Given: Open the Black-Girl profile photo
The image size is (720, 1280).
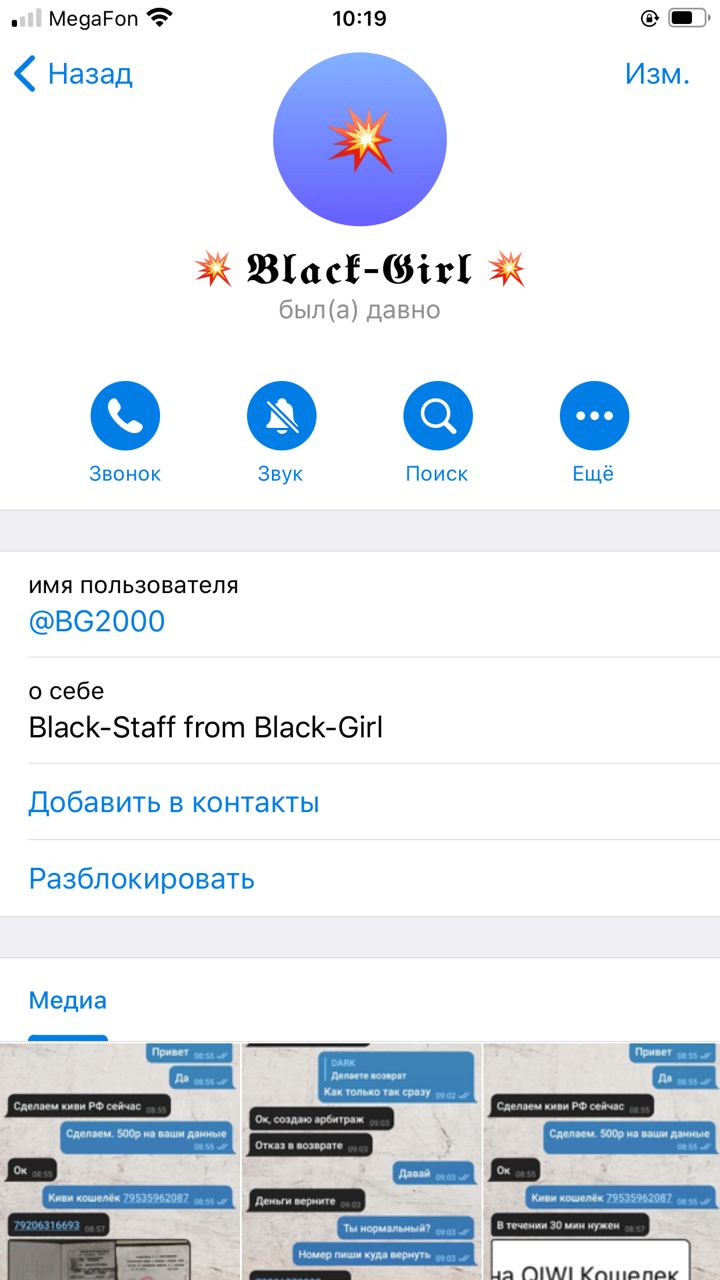Looking at the screenshot, I should 360,140.
